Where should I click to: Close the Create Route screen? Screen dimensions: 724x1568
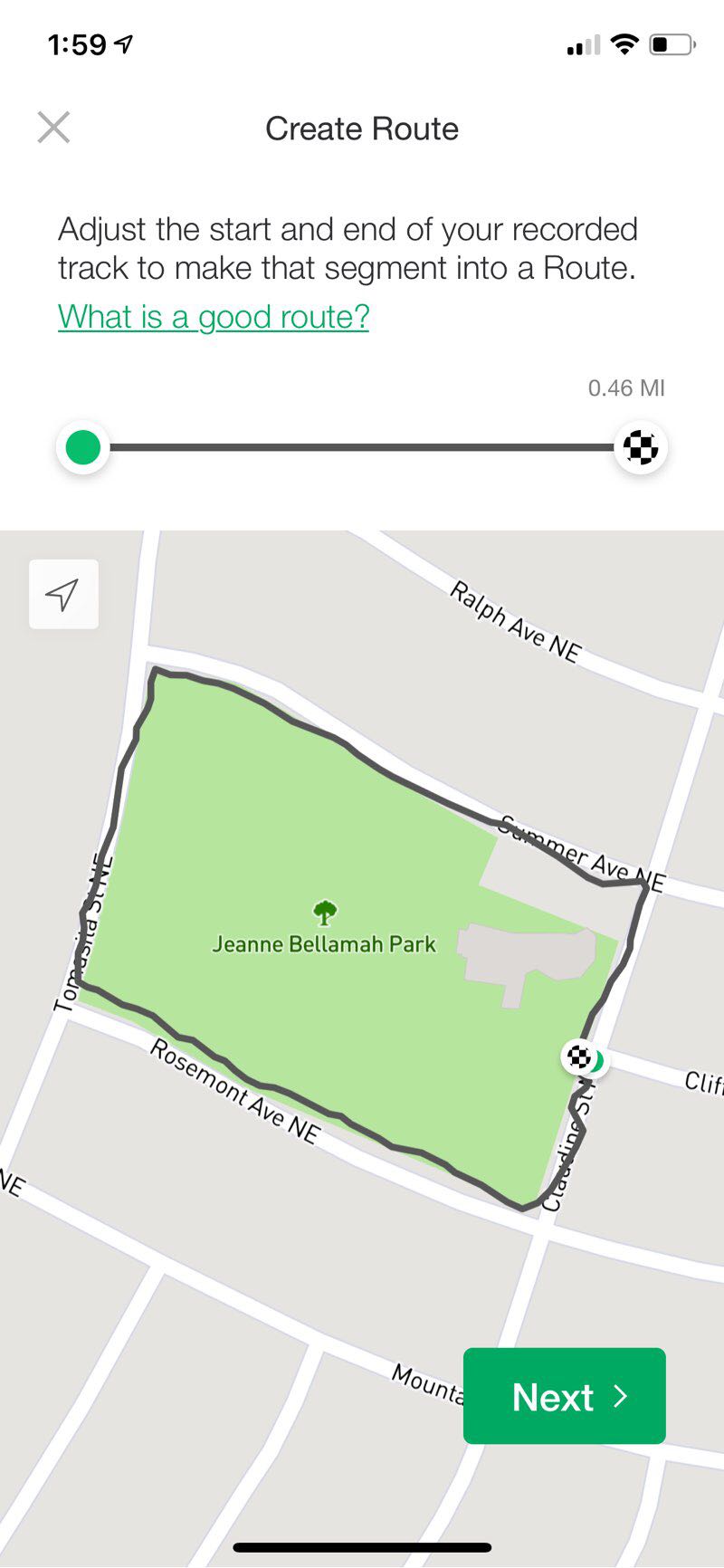click(53, 128)
